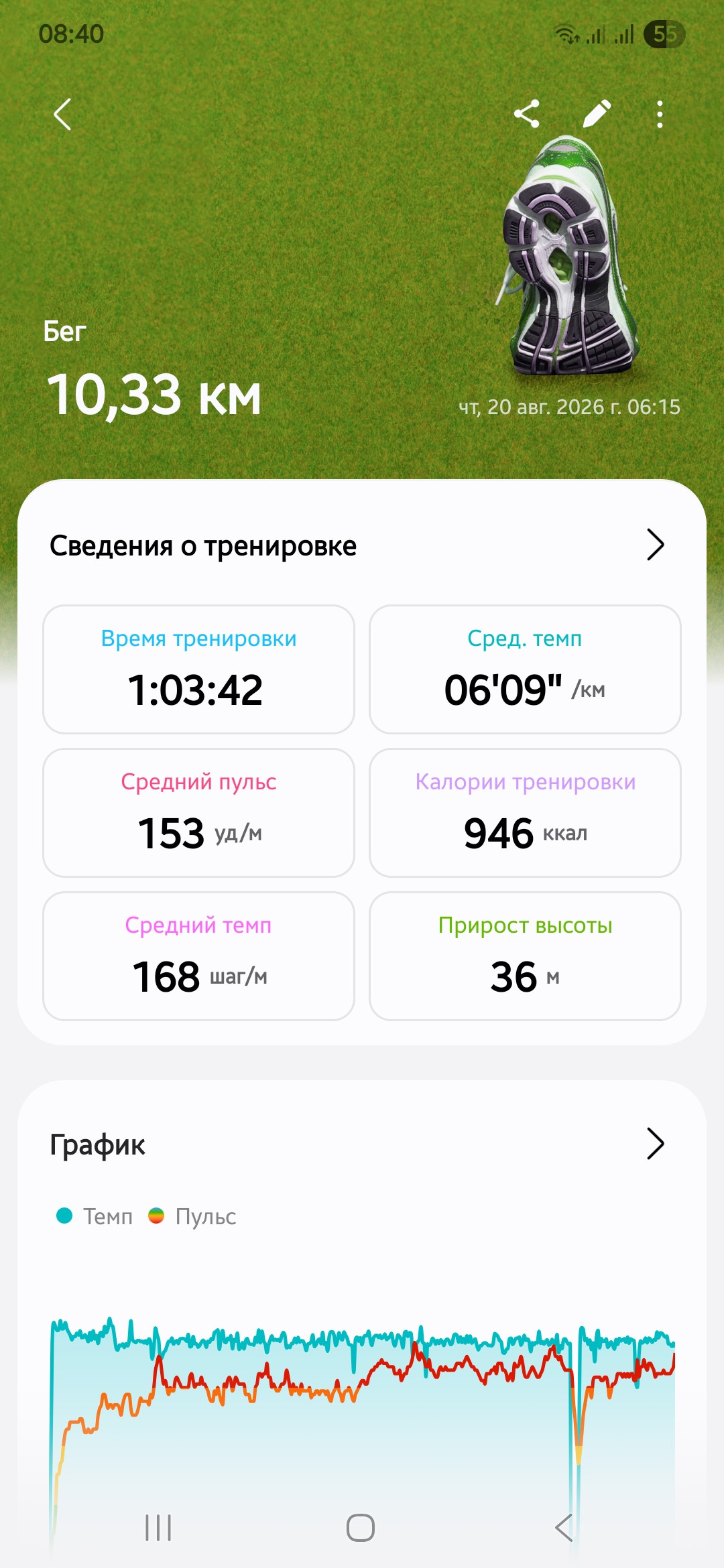
Task: Open the three-dot overflow menu
Action: pyautogui.click(x=660, y=114)
